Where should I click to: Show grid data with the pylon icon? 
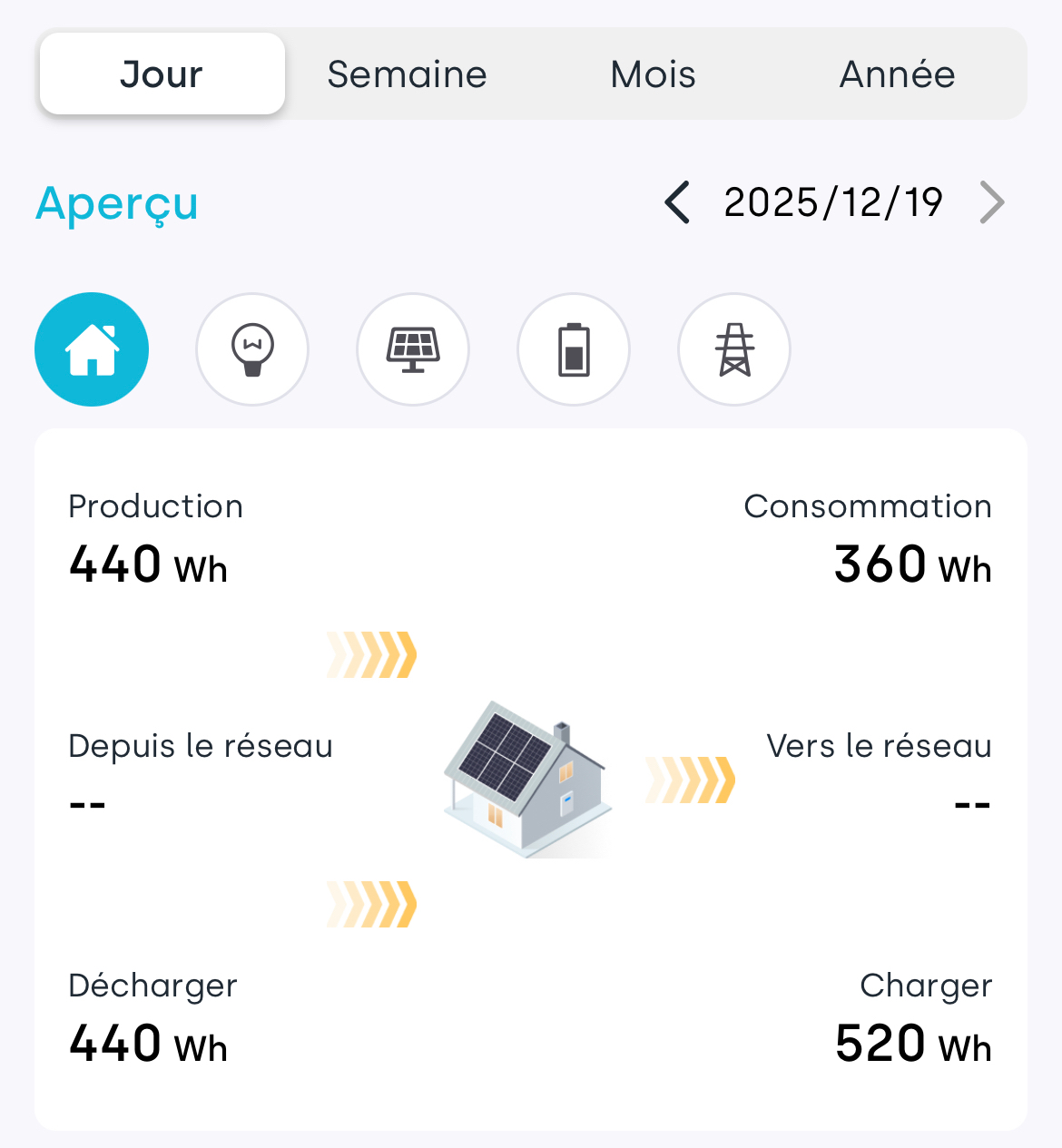[734, 349]
